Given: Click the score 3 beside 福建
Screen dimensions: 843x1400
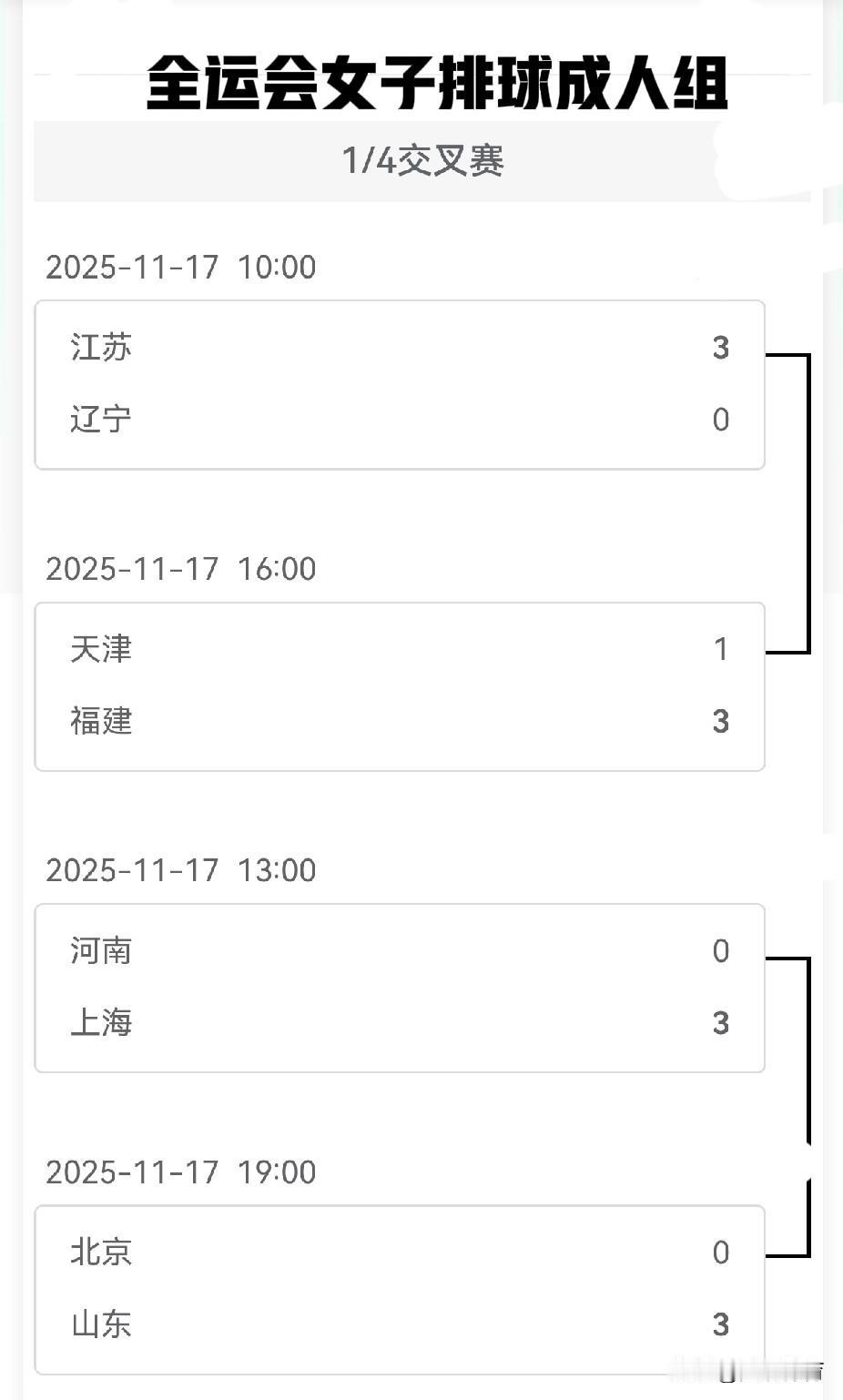Looking at the screenshot, I should pos(721,722).
